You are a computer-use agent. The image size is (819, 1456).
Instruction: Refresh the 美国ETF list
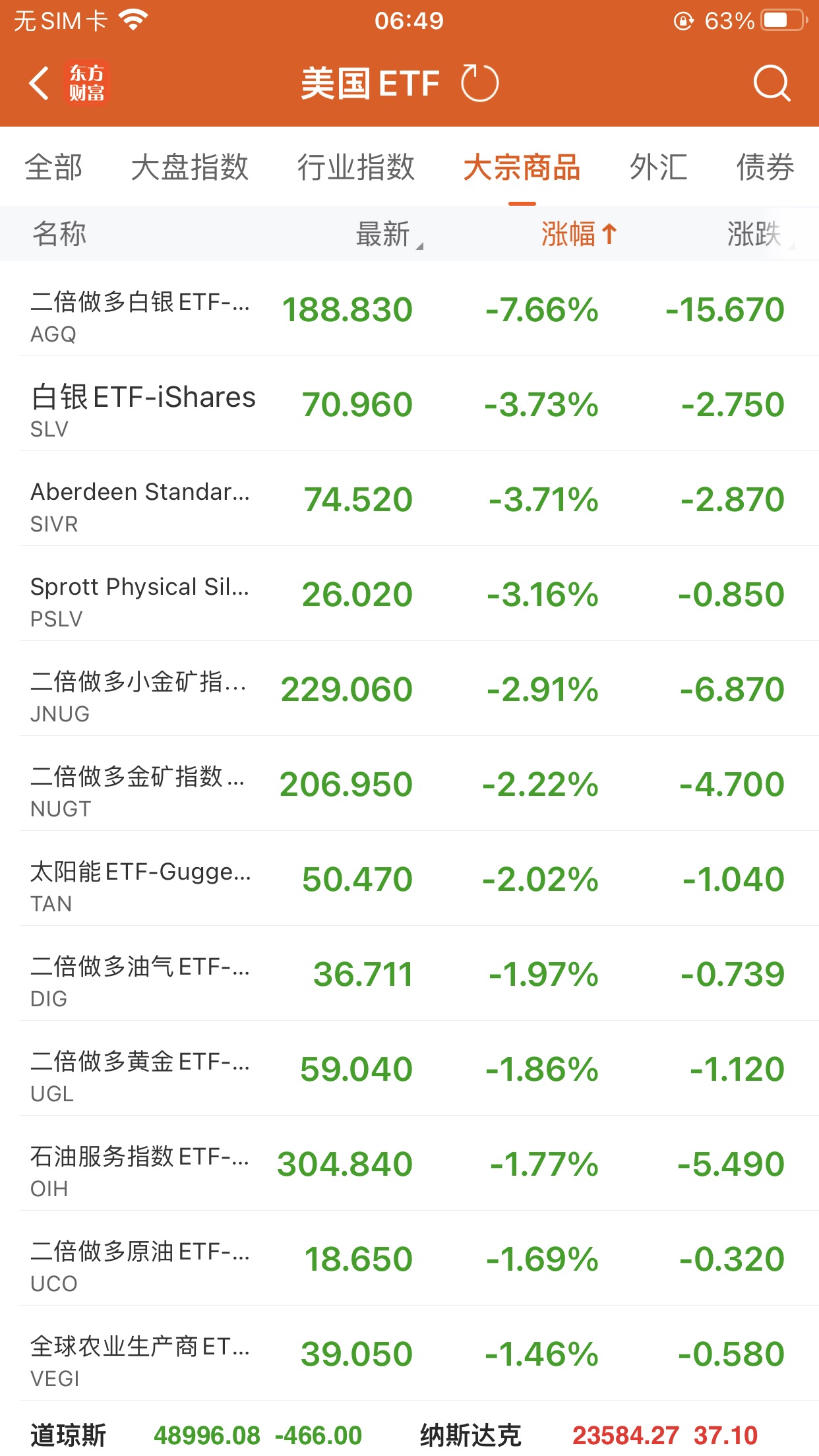click(479, 84)
